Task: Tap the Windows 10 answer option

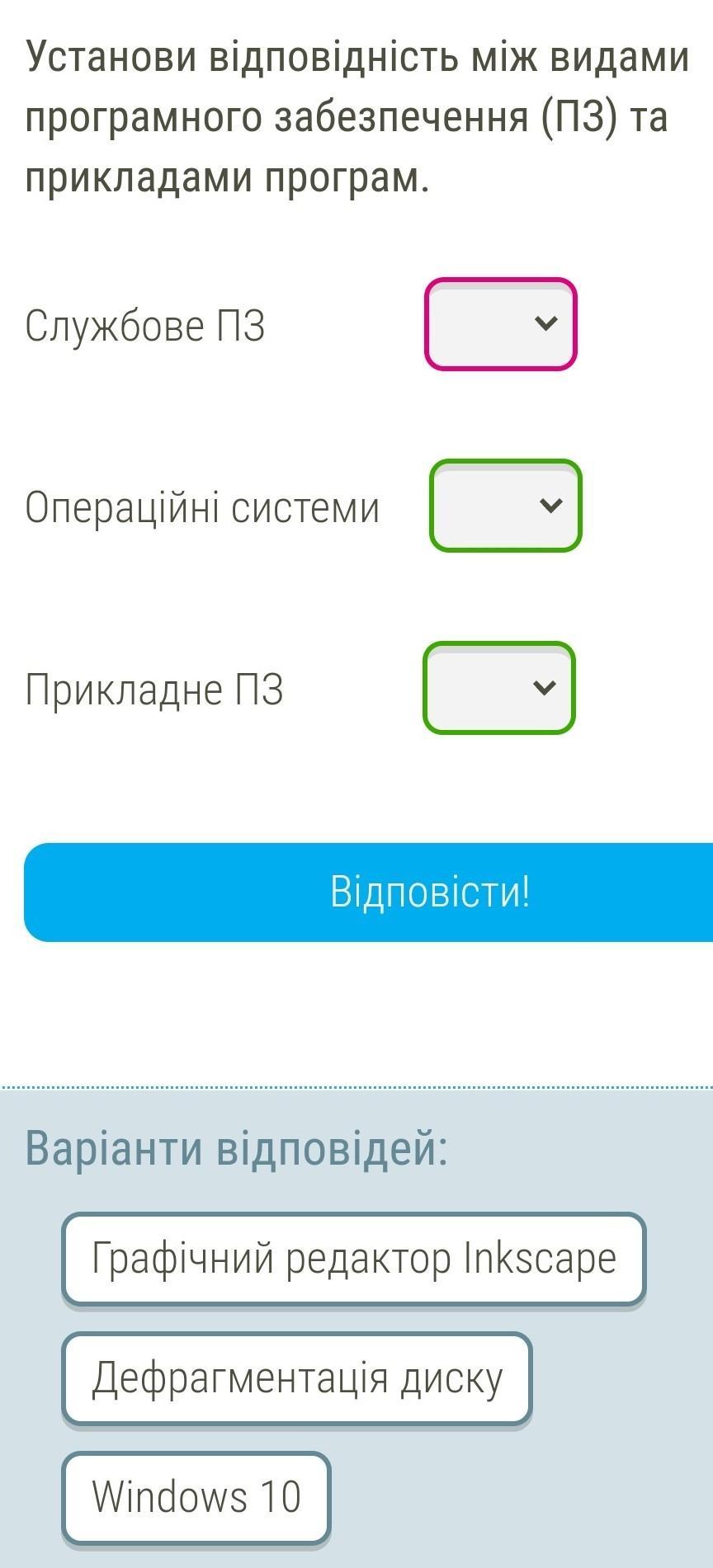Action: [x=196, y=1497]
